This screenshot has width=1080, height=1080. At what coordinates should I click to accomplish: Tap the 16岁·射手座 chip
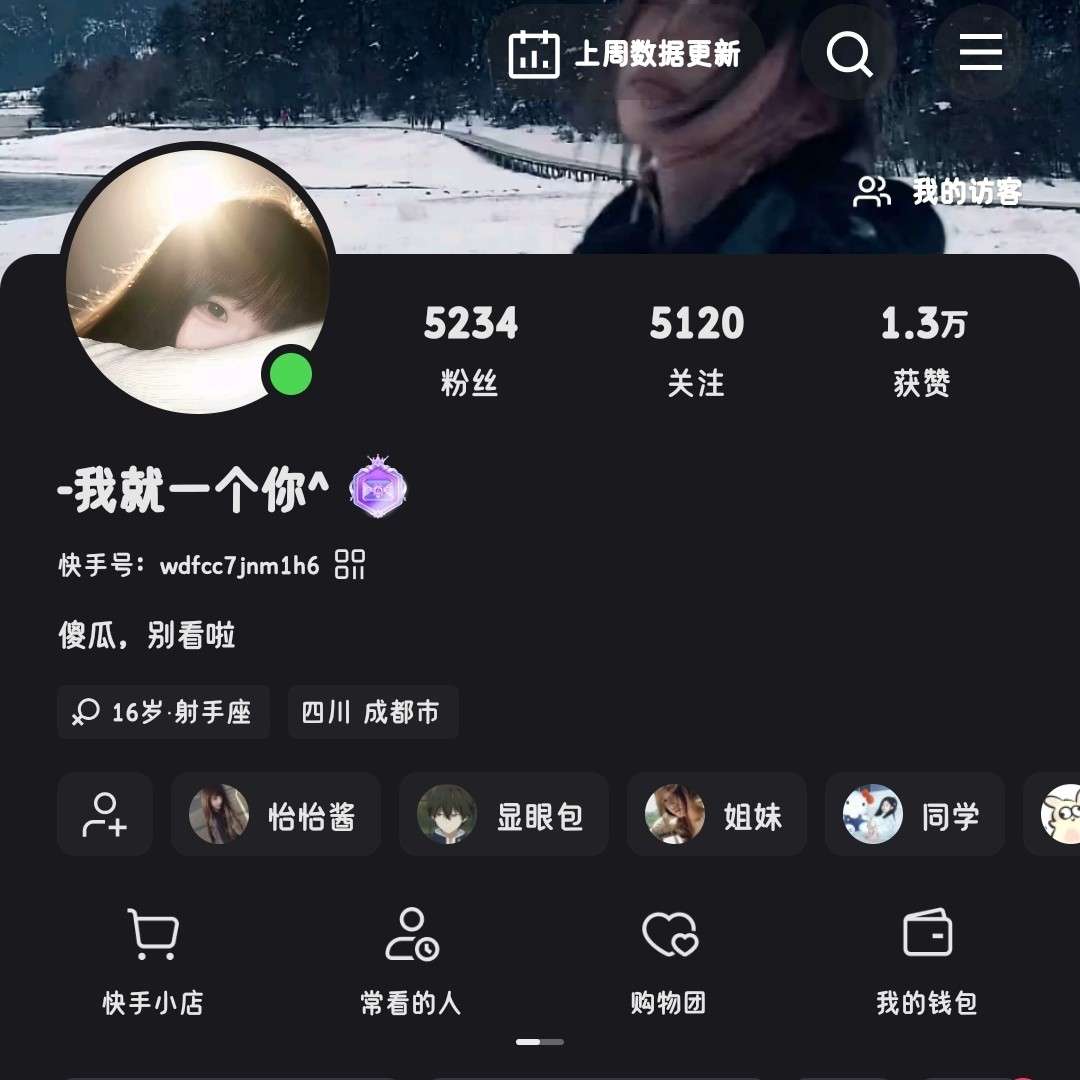164,712
